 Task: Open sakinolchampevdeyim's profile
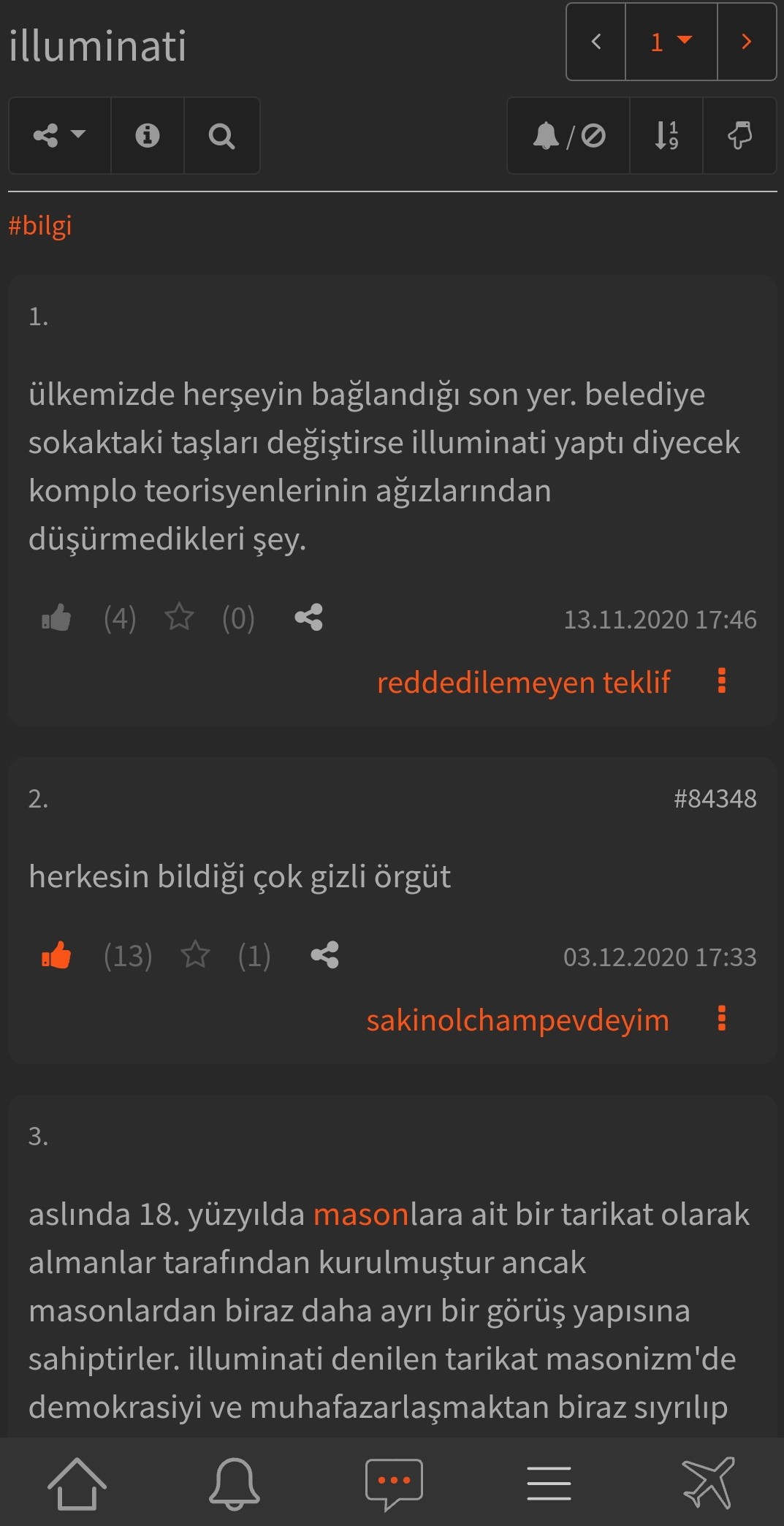click(517, 1020)
